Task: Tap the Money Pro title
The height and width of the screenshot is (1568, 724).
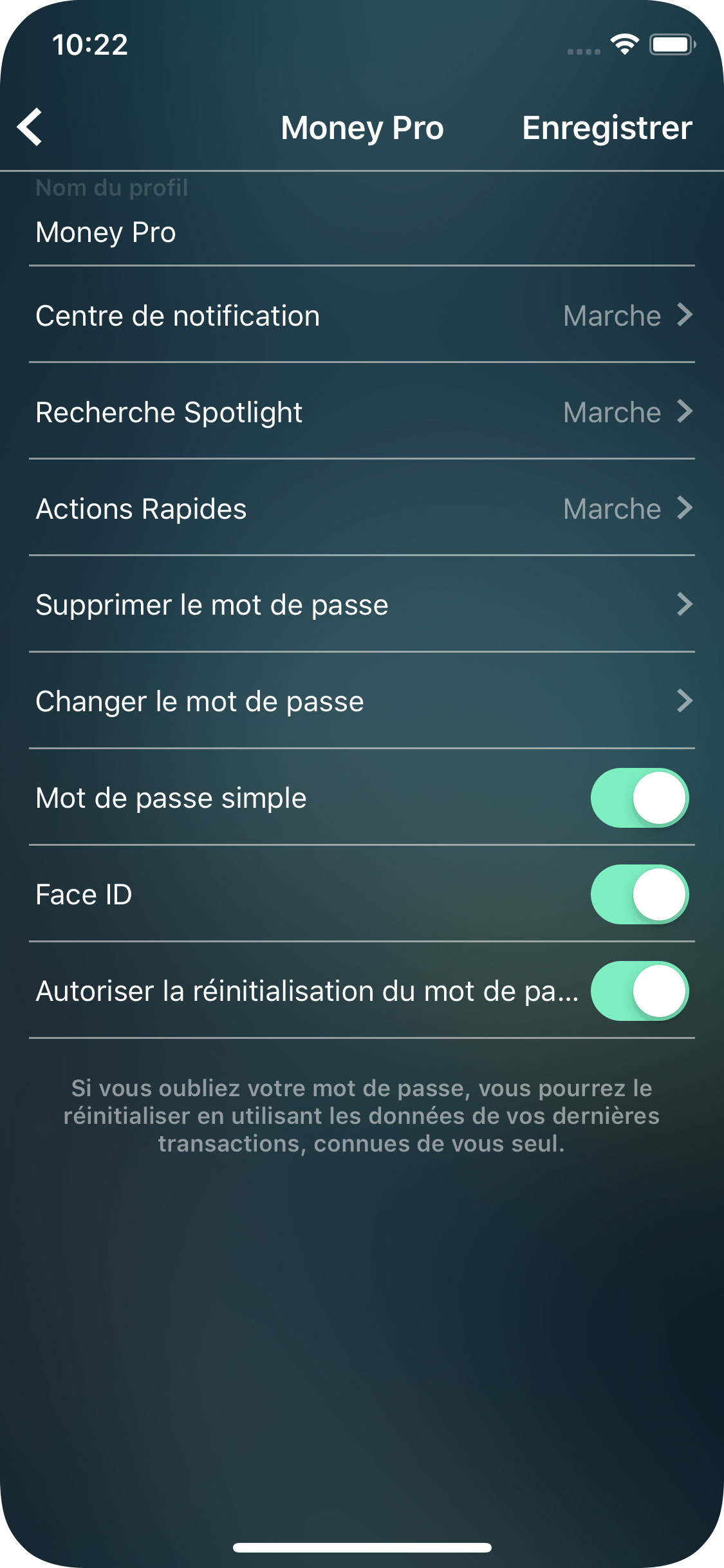Action: 362,127
